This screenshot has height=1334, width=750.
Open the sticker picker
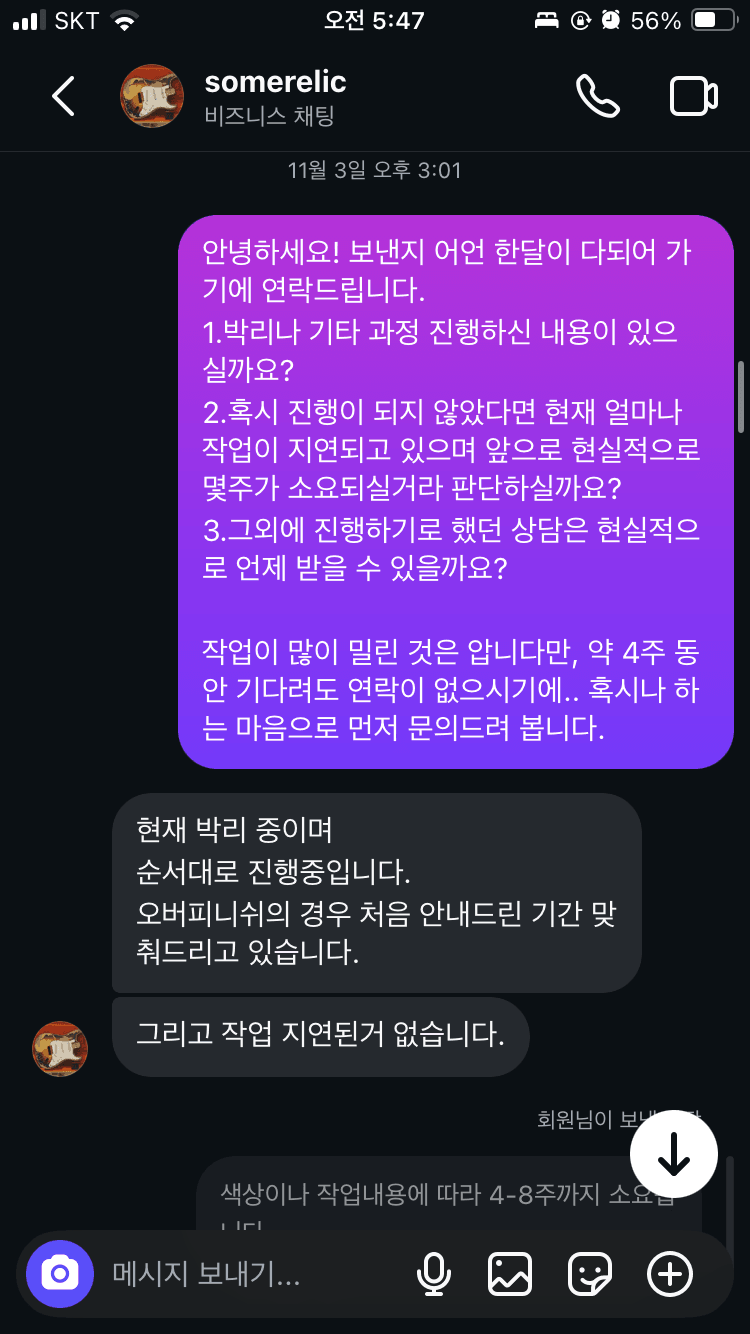point(590,1274)
